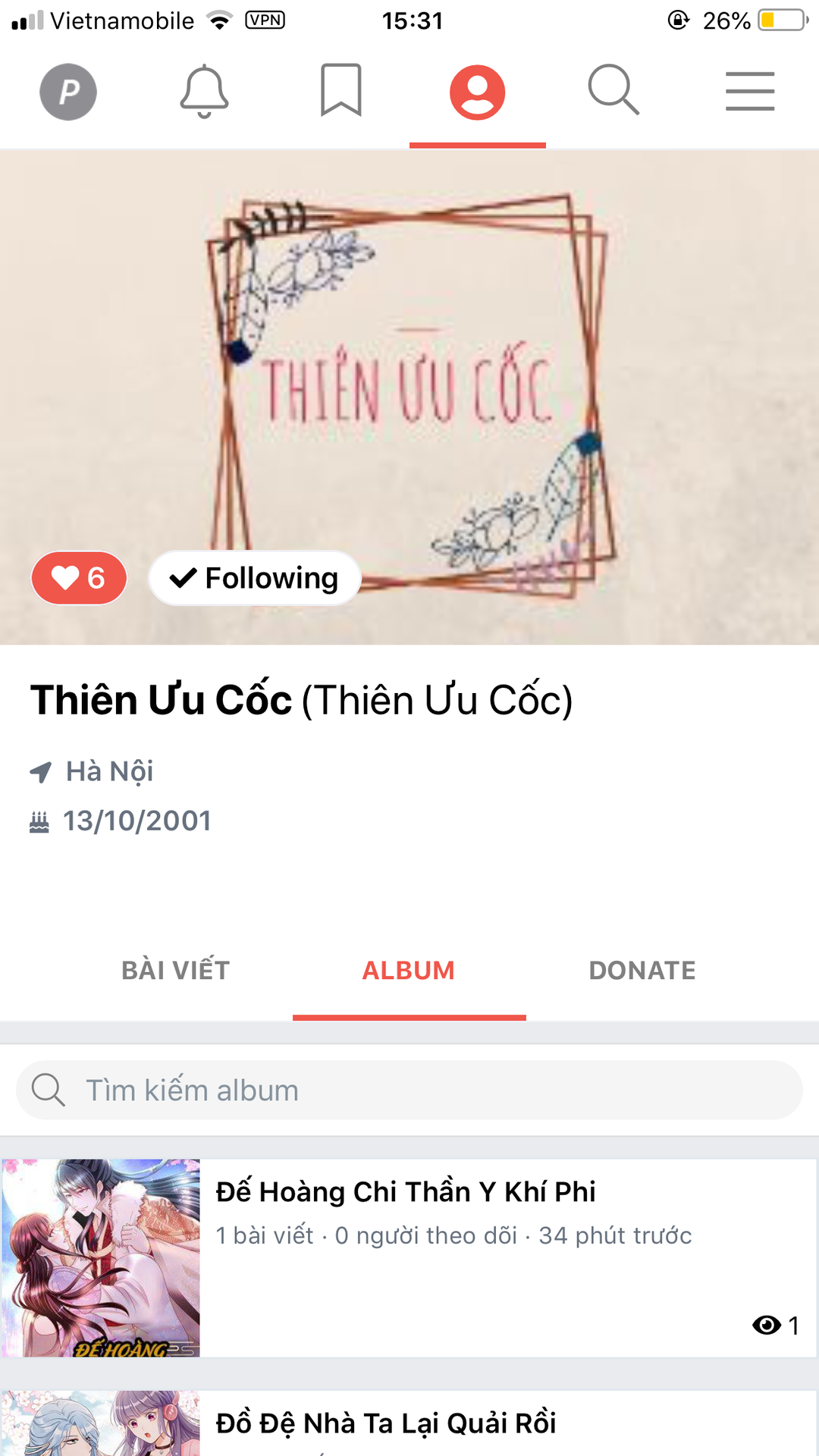Open the P home logo icon

(68, 92)
